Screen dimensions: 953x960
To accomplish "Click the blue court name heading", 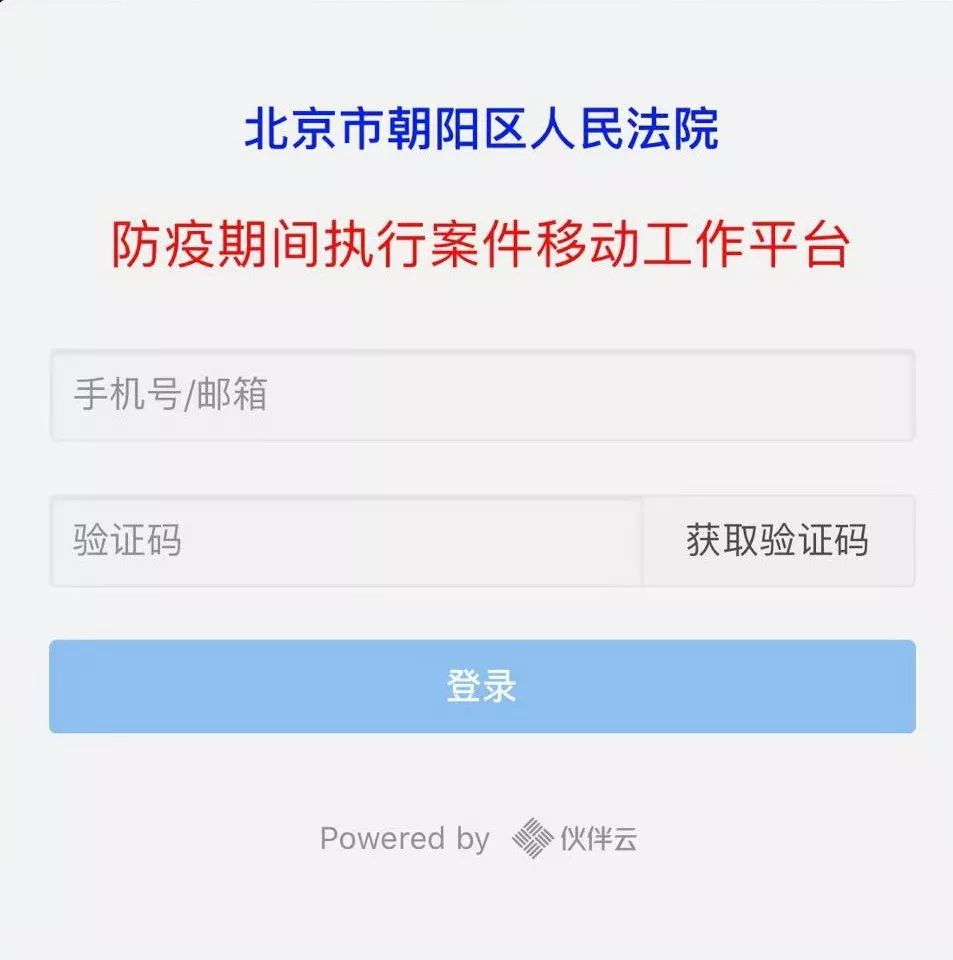I will point(480,126).
